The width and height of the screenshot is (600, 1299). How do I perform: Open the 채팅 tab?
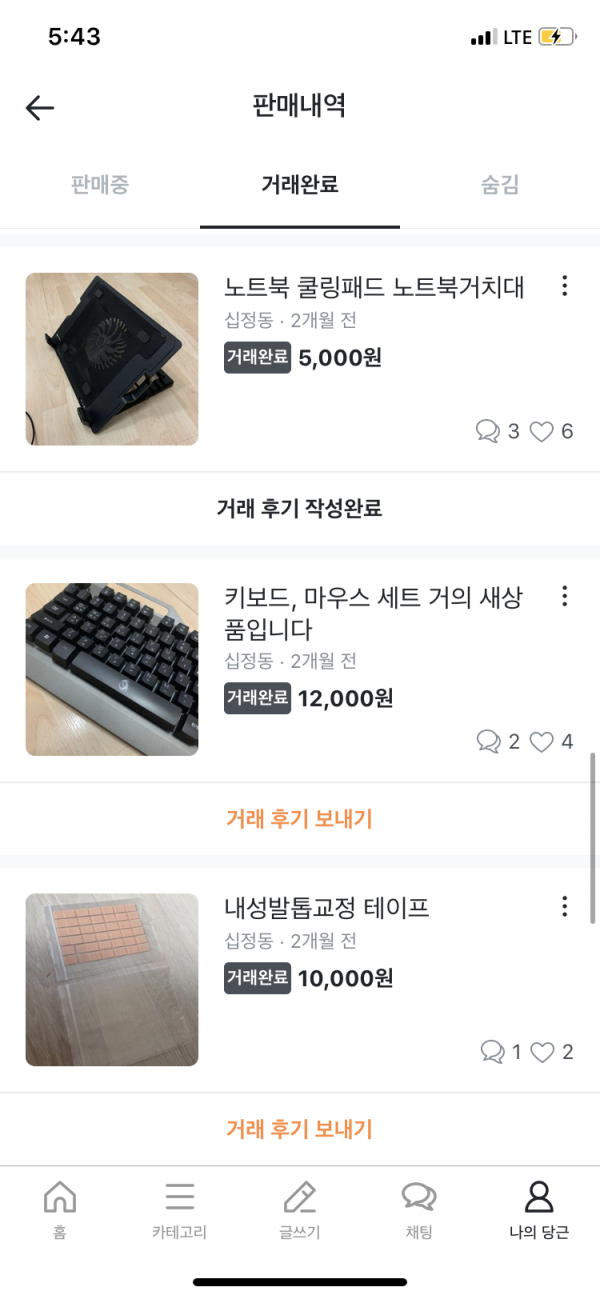tap(419, 1208)
